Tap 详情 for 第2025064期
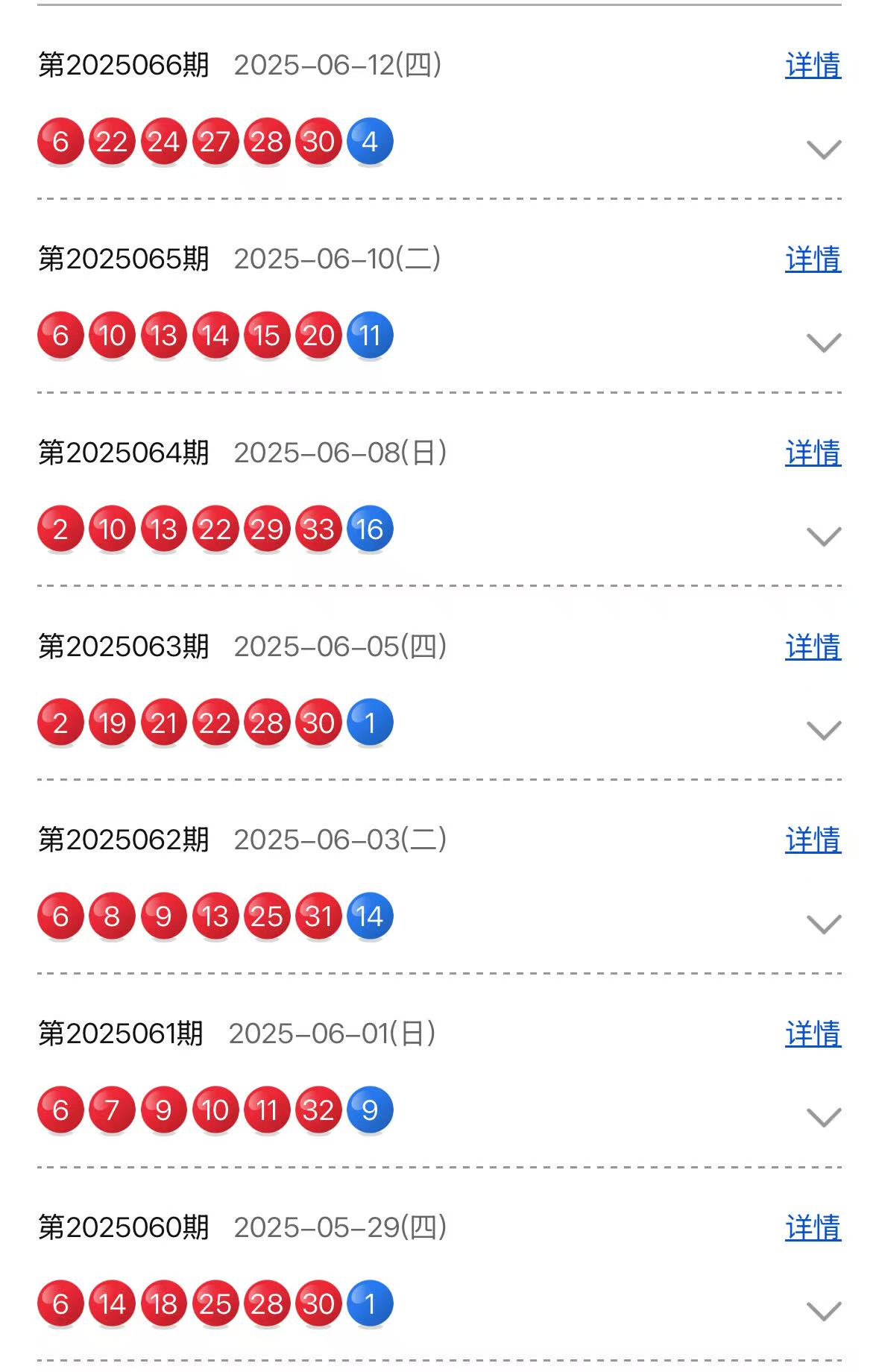879x1372 pixels. tap(813, 453)
